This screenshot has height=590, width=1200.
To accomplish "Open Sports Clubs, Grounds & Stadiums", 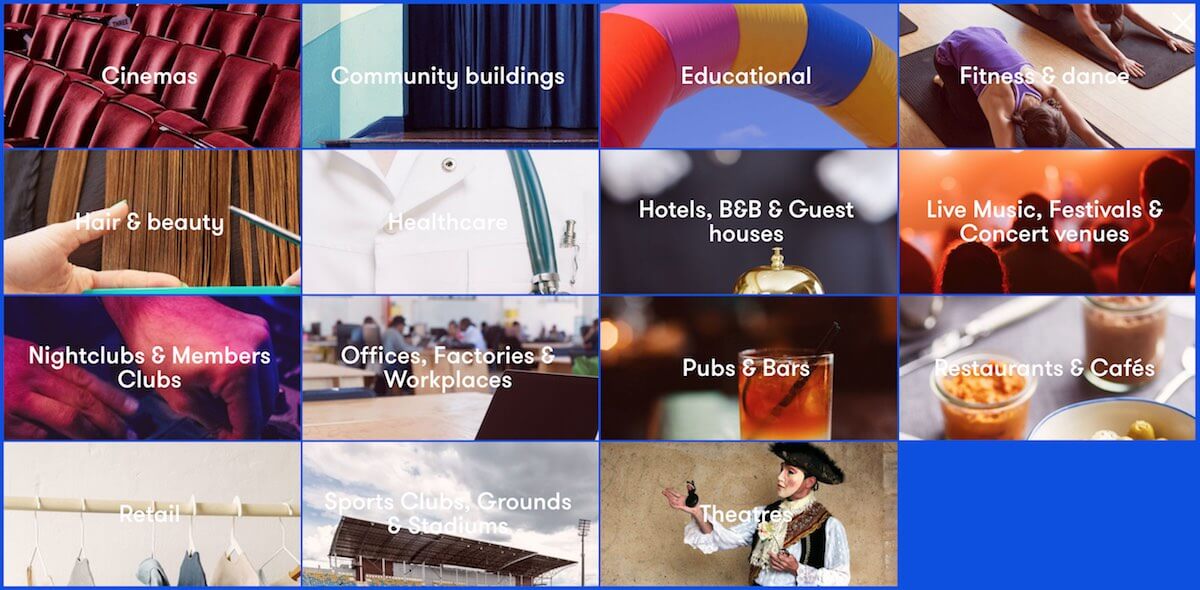I will tap(448, 514).
